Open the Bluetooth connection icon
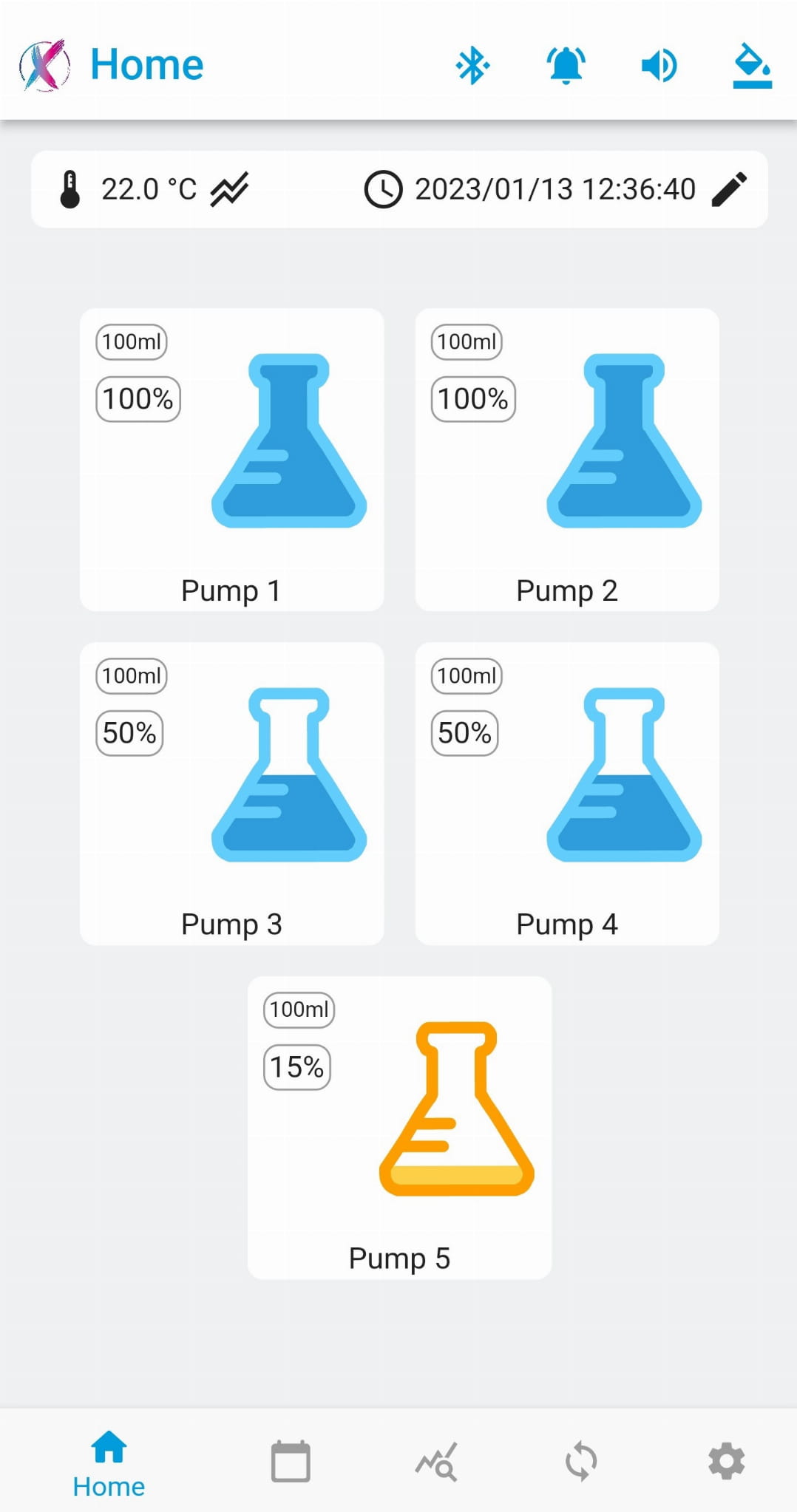The height and width of the screenshot is (1512, 797). pos(472,66)
